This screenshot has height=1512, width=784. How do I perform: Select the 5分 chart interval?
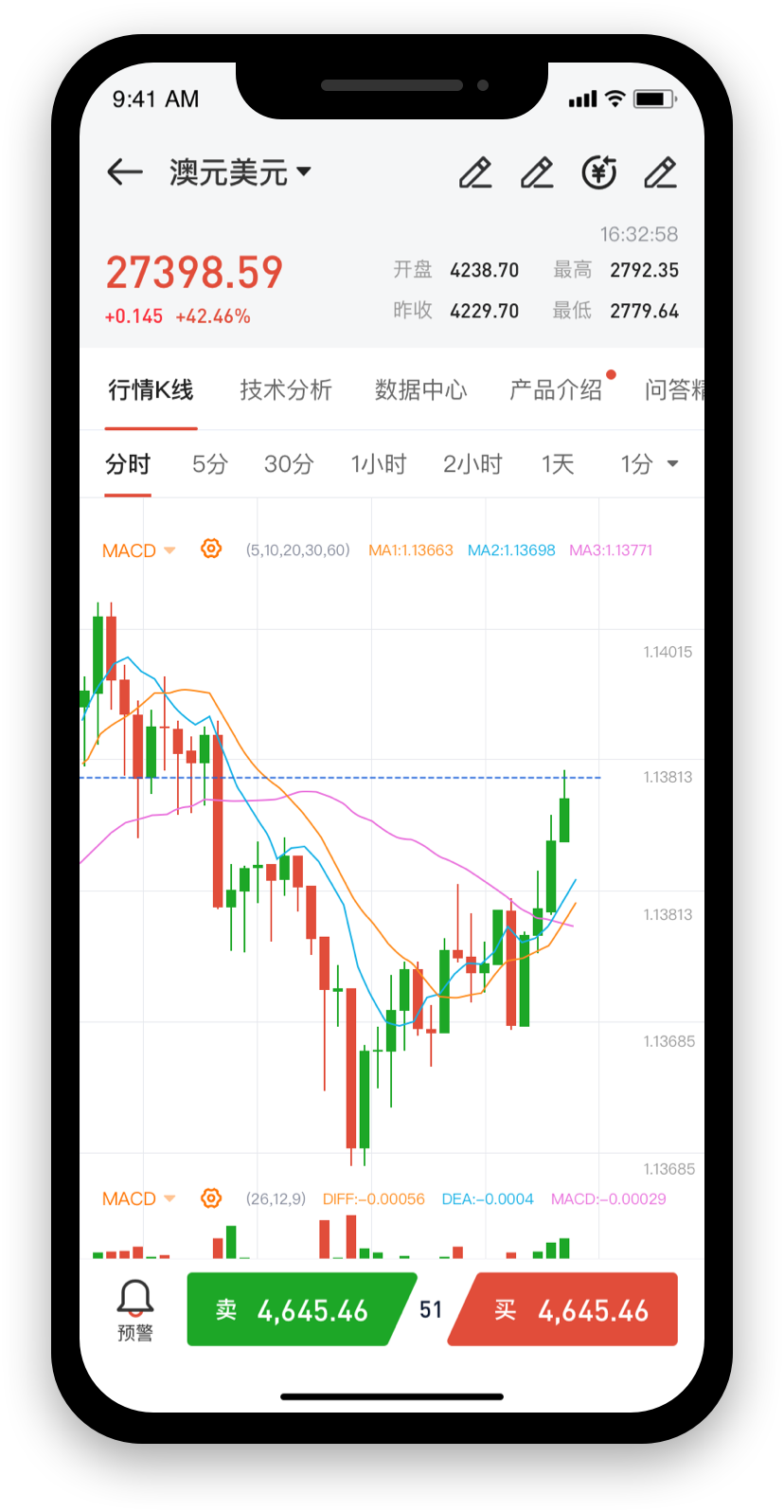tap(210, 464)
